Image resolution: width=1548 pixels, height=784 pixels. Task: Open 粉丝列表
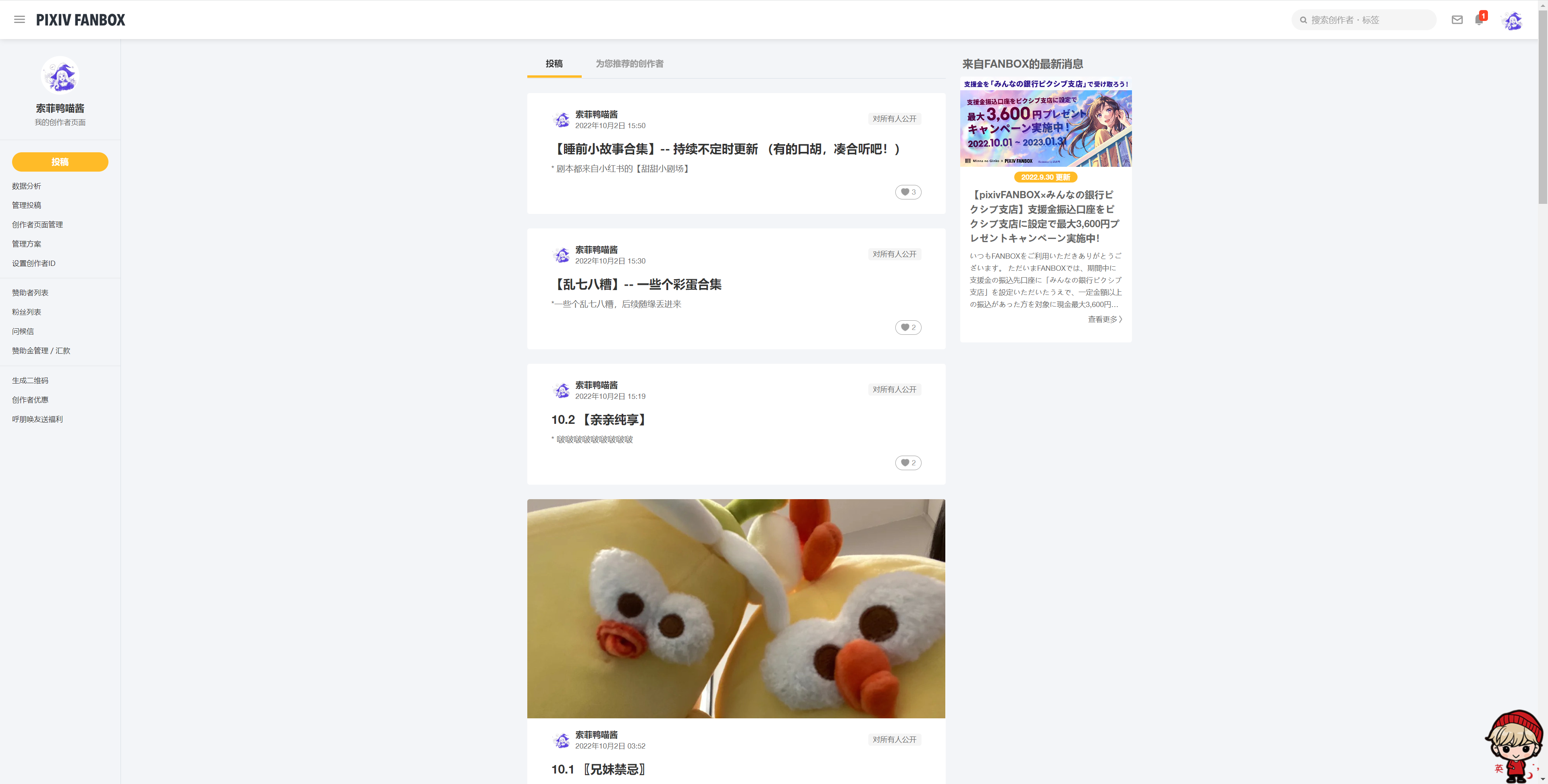[27, 312]
